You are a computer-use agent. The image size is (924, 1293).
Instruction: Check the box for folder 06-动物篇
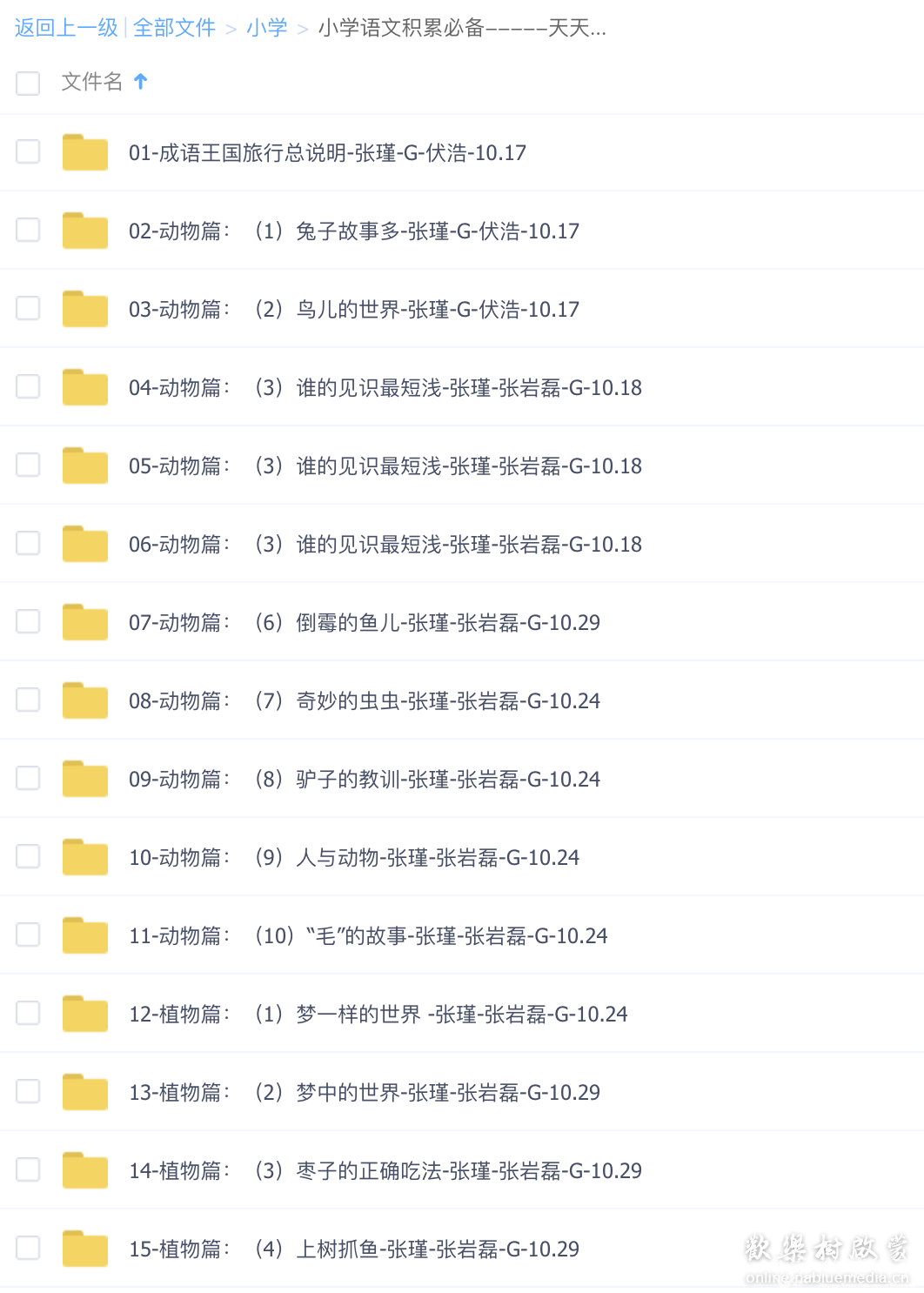pyautogui.click(x=28, y=543)
